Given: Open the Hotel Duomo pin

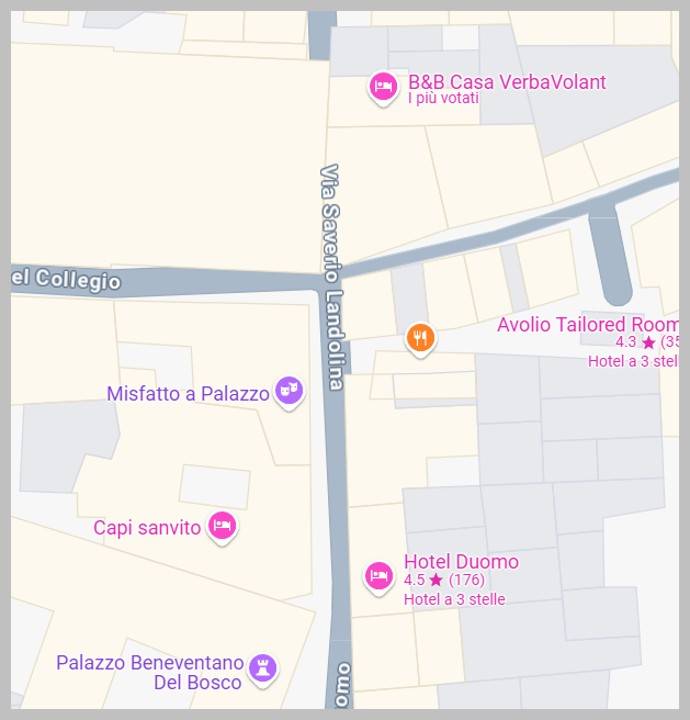Looking at the screenshot, I should pyautogui.click(x=378, y=575).
